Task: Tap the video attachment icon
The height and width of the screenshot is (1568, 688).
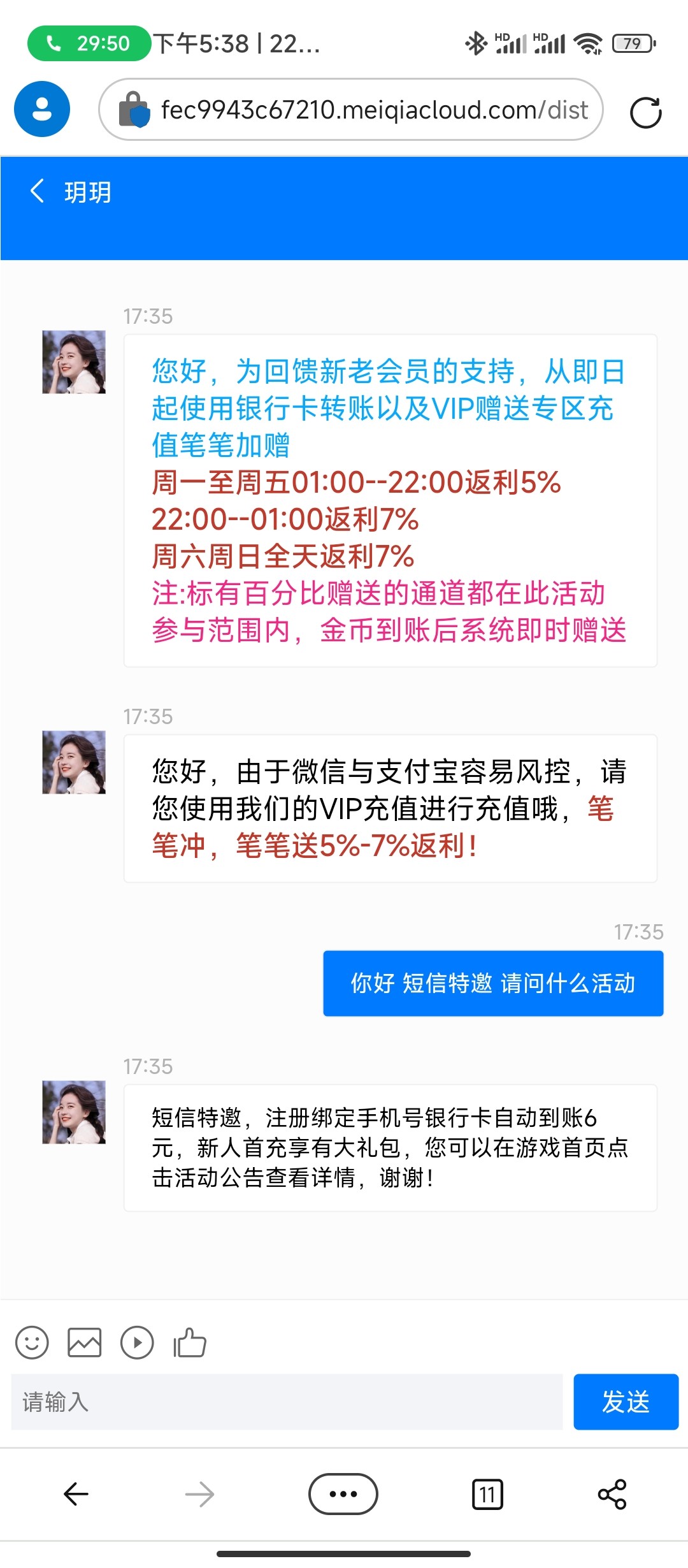Action: click(137, 1343)
